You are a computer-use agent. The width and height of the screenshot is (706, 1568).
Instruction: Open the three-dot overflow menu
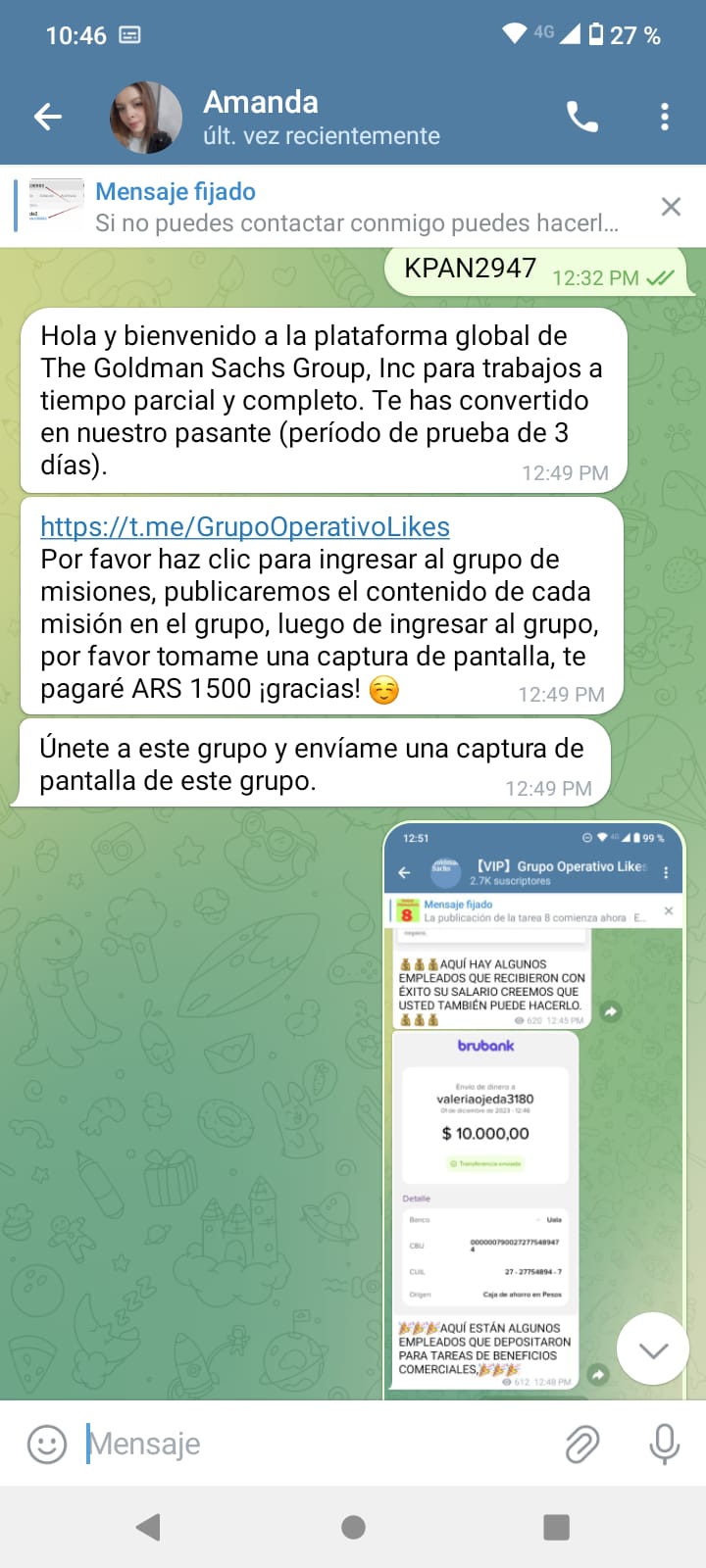click(665, 118)
